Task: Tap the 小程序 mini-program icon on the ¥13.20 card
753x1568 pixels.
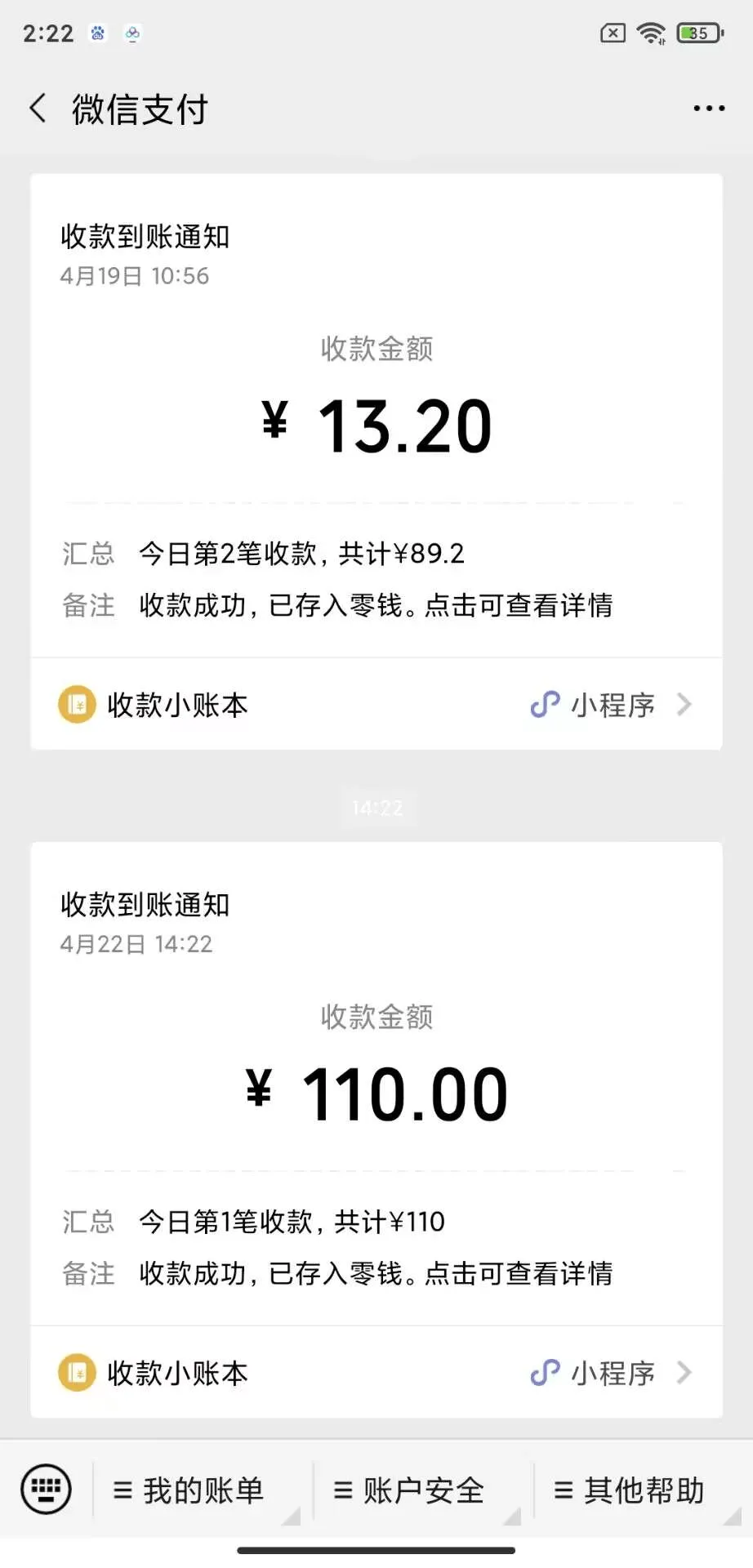Action: coord(544,704)
